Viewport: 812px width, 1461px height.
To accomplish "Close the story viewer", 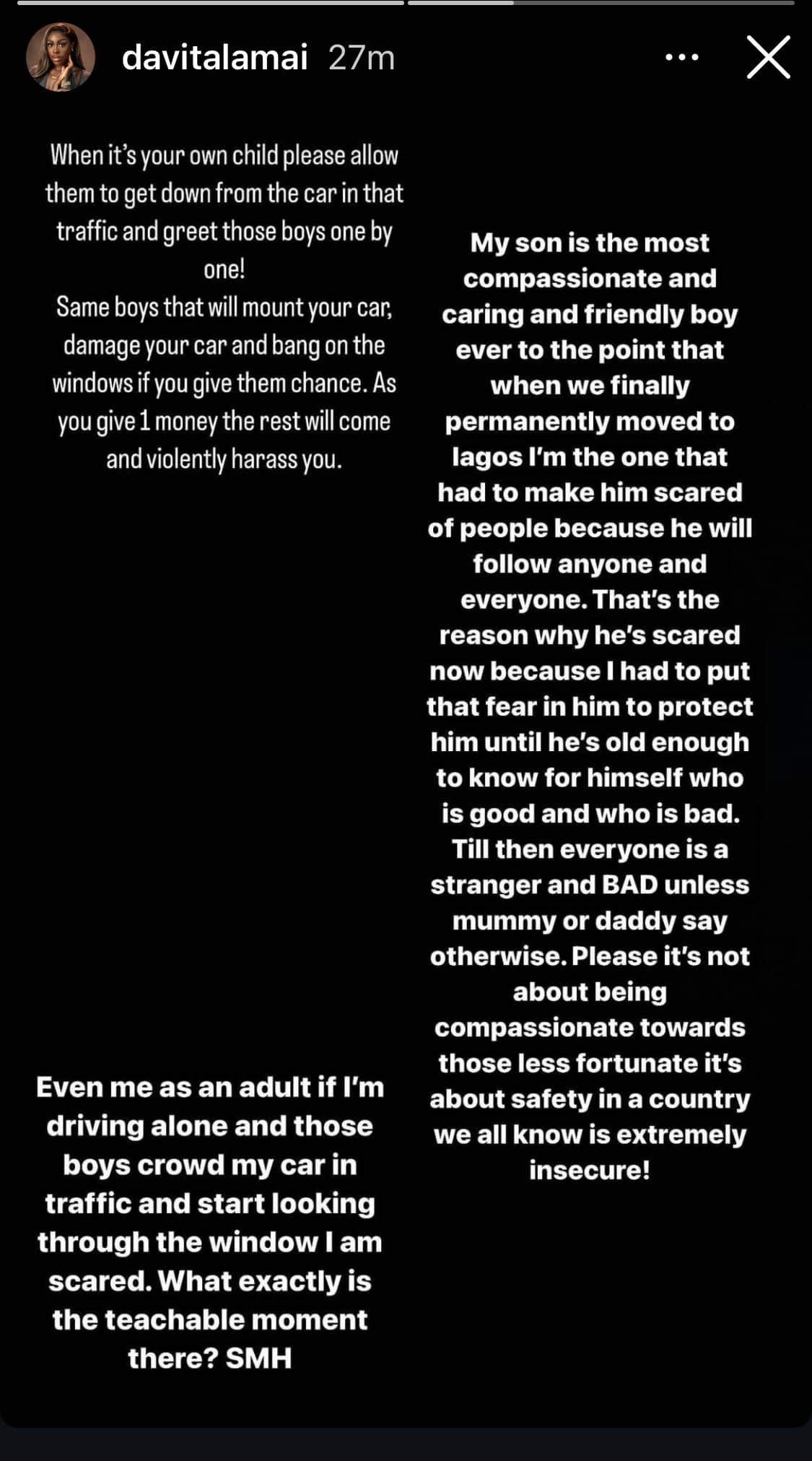I will [768, 57].
